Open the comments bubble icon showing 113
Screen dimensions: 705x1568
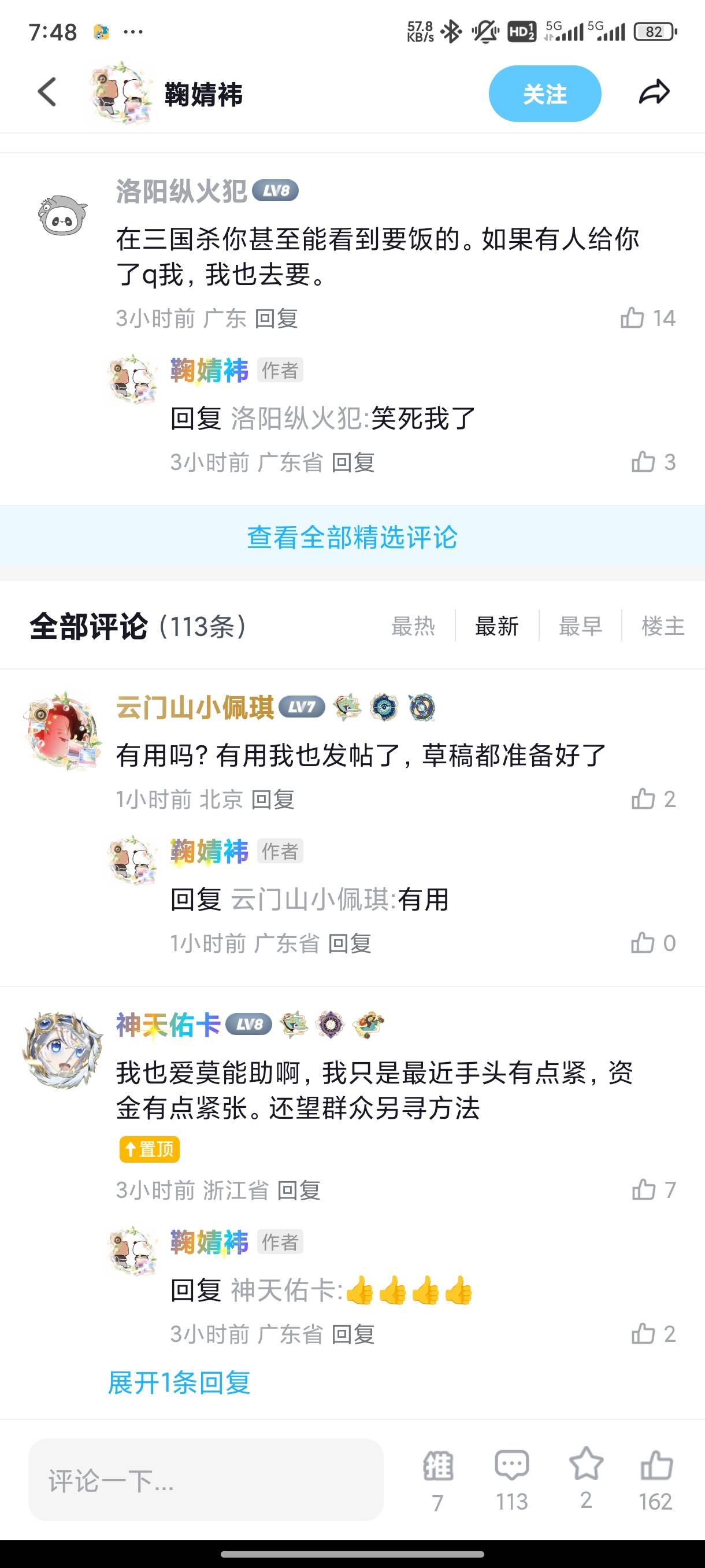[511, 1480]
